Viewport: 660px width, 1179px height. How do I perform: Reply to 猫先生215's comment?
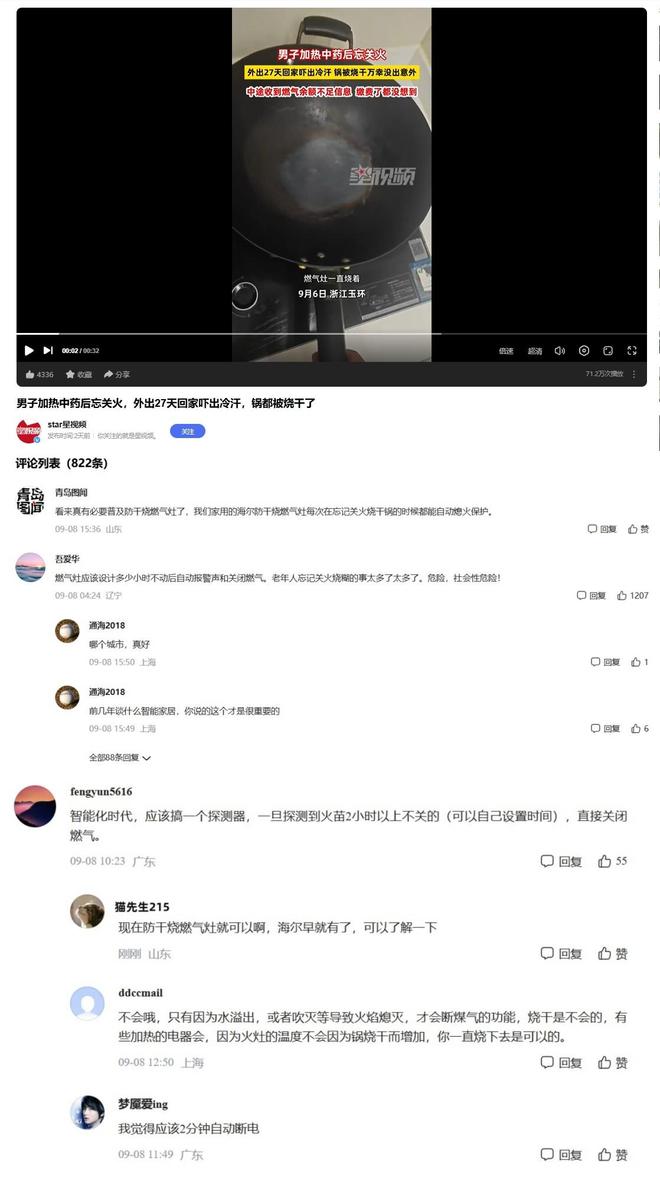[561, 954]
